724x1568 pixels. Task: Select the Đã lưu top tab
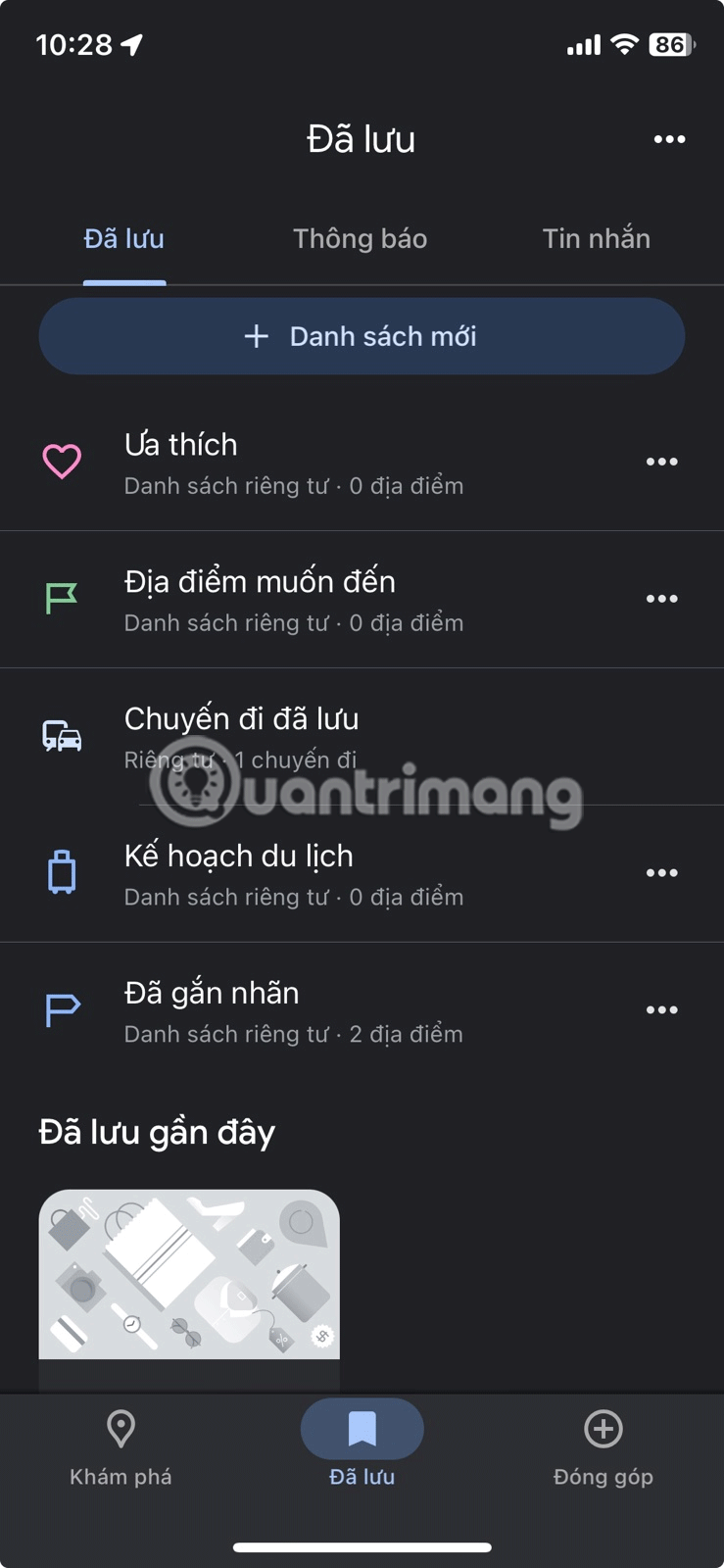[x=124, y=238]
